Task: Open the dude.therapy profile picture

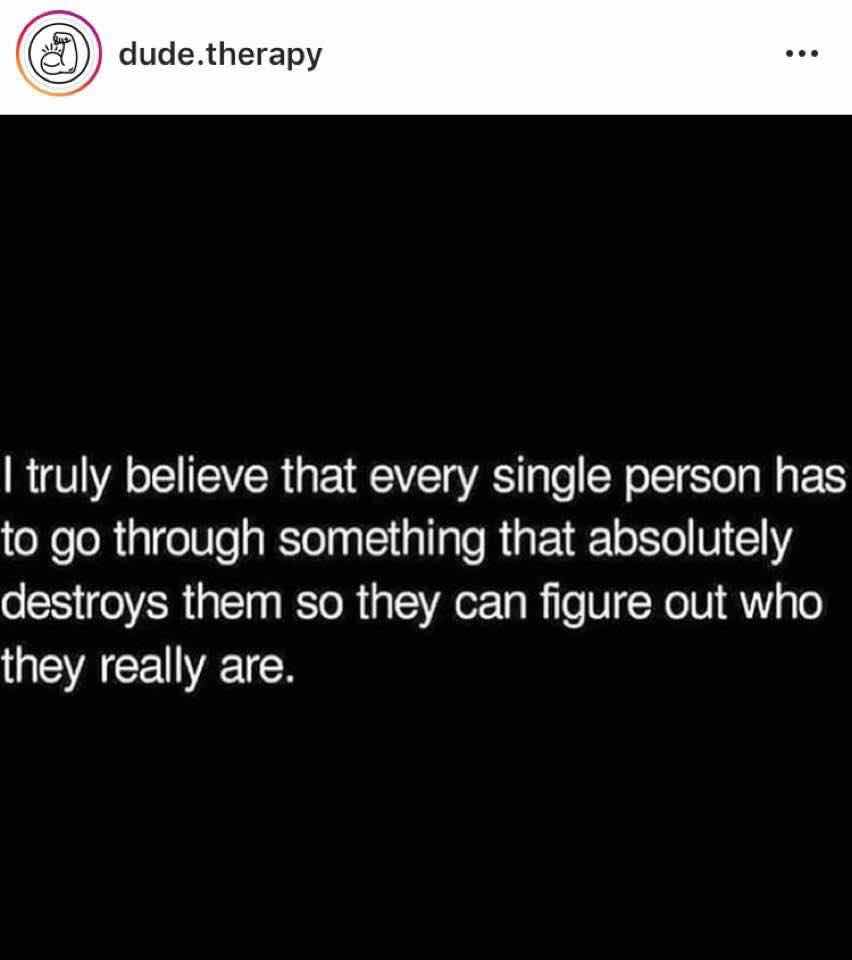Action: pos(55,54)
